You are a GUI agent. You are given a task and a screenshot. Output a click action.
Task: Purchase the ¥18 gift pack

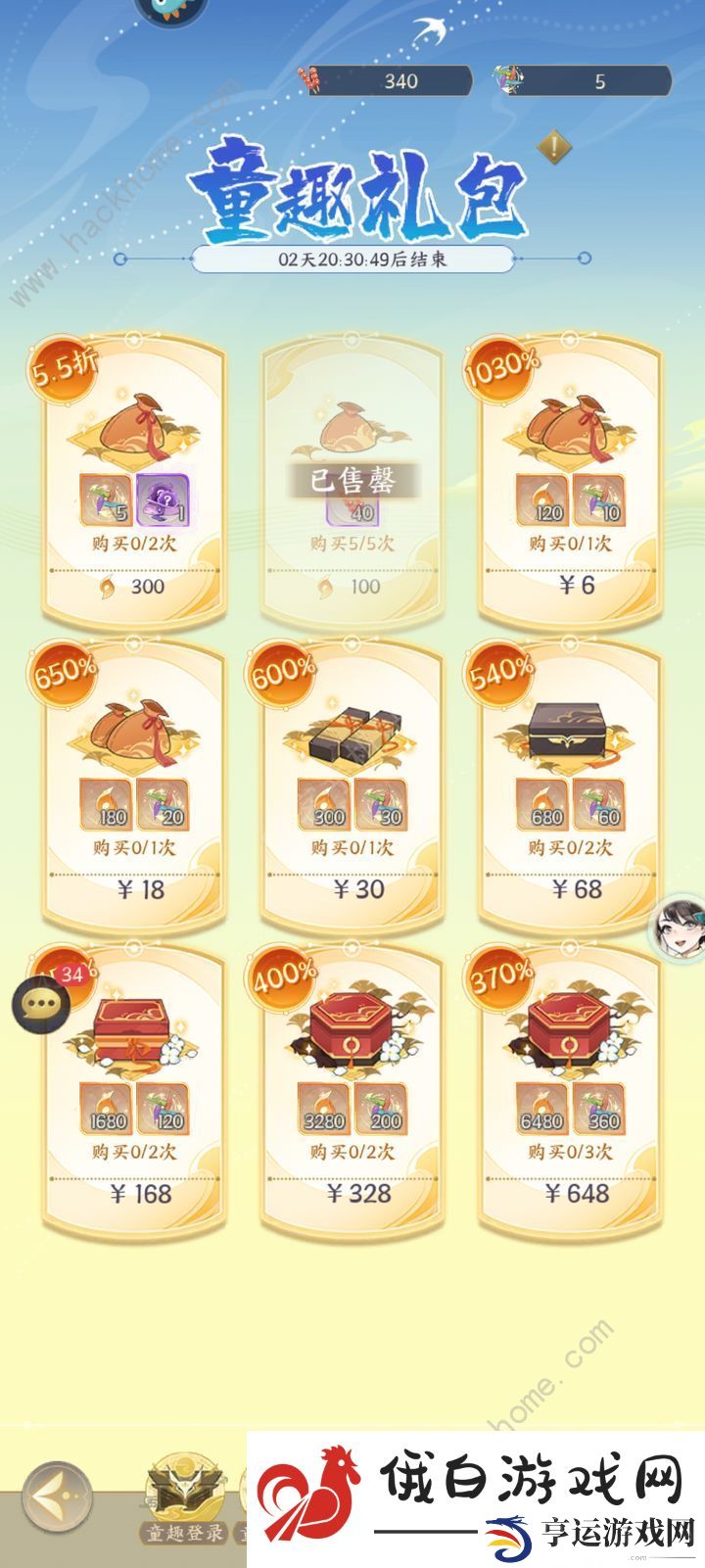pyautogui.click(x=134, y=889)
